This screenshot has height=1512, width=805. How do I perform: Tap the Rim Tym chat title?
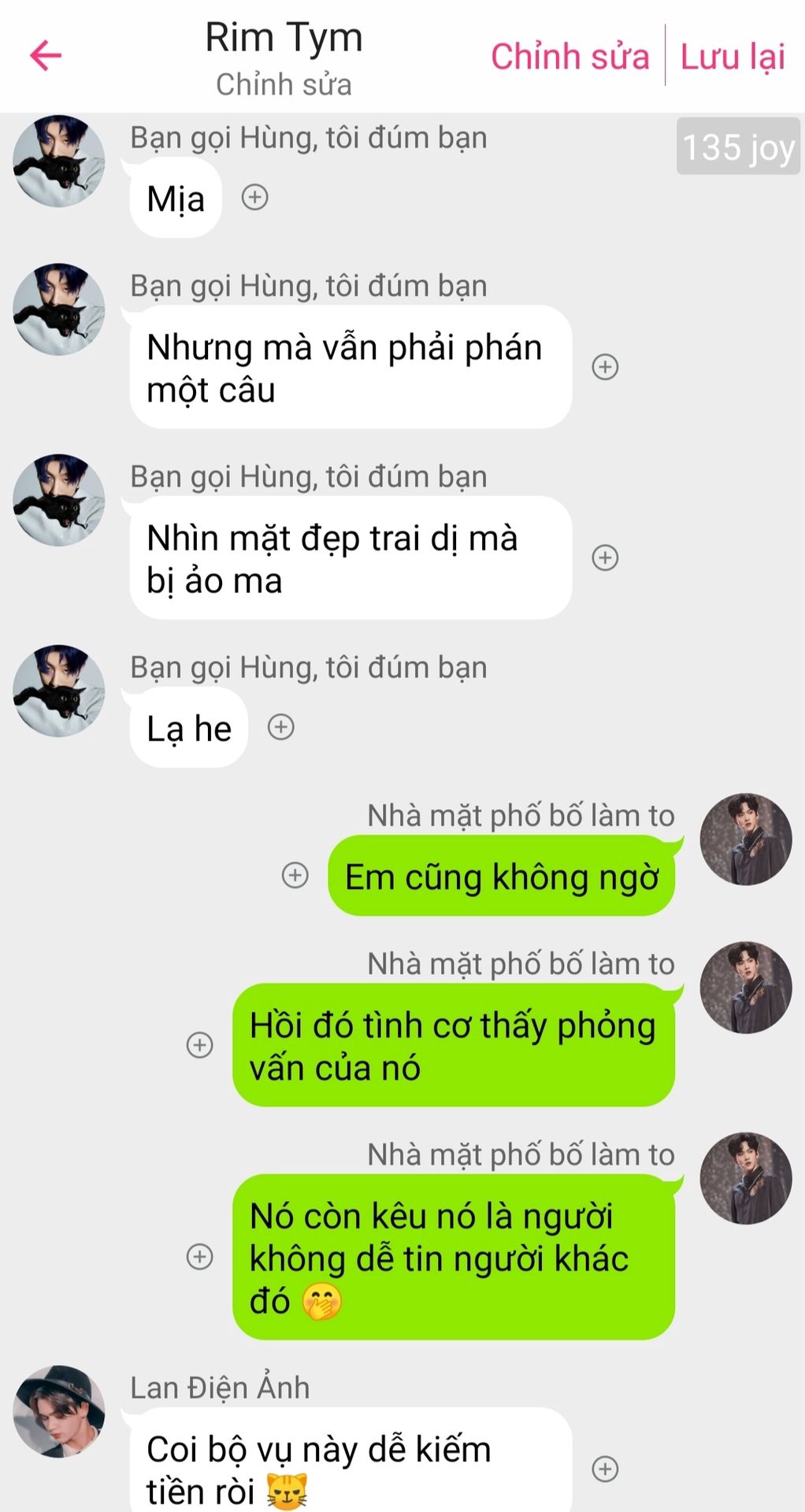coord(284,38)
